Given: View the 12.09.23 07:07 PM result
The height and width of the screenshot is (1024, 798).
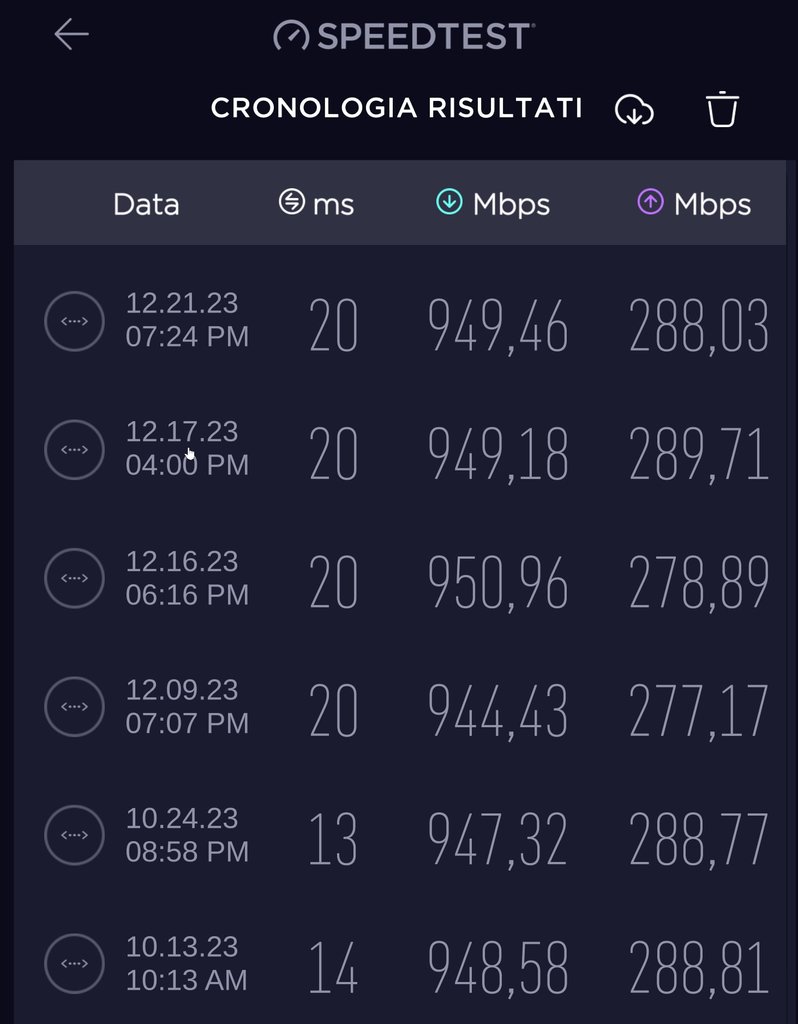Looking at the screenshot, I should pyautogui.click(x=400, y=707).
